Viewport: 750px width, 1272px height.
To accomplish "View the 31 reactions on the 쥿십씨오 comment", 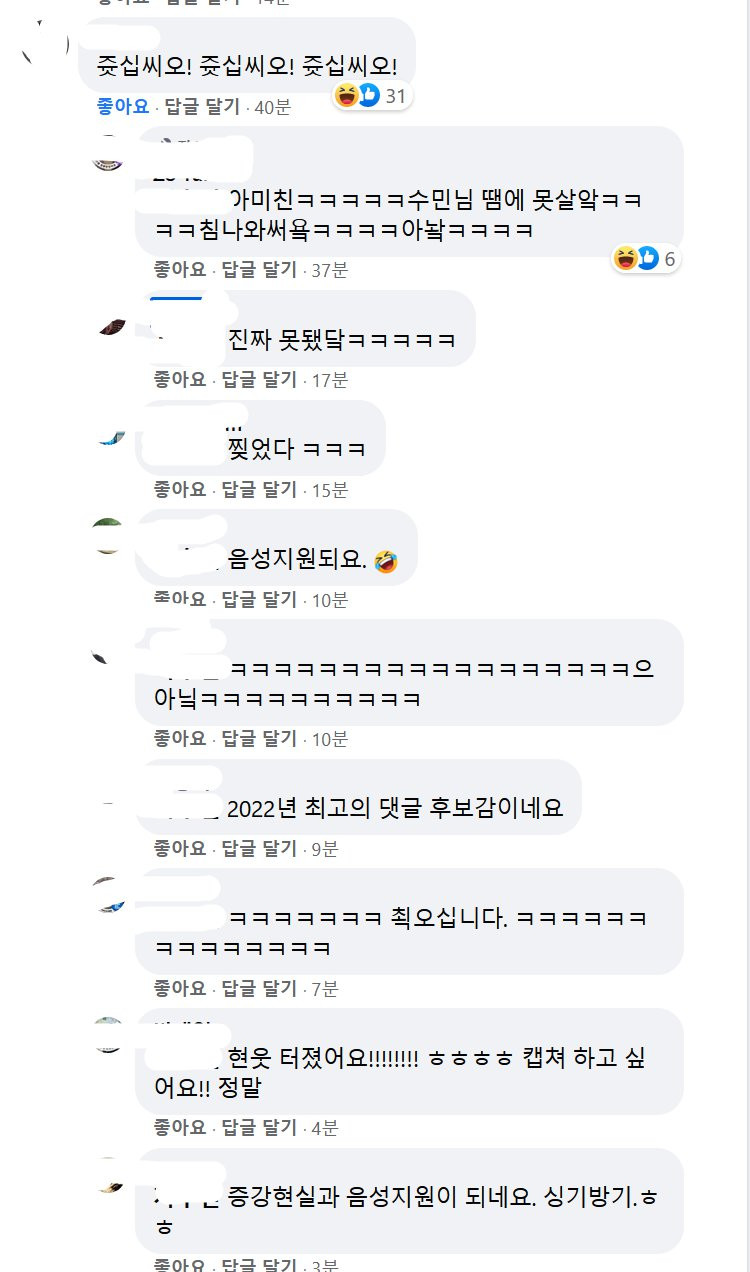I will point(372,96).
